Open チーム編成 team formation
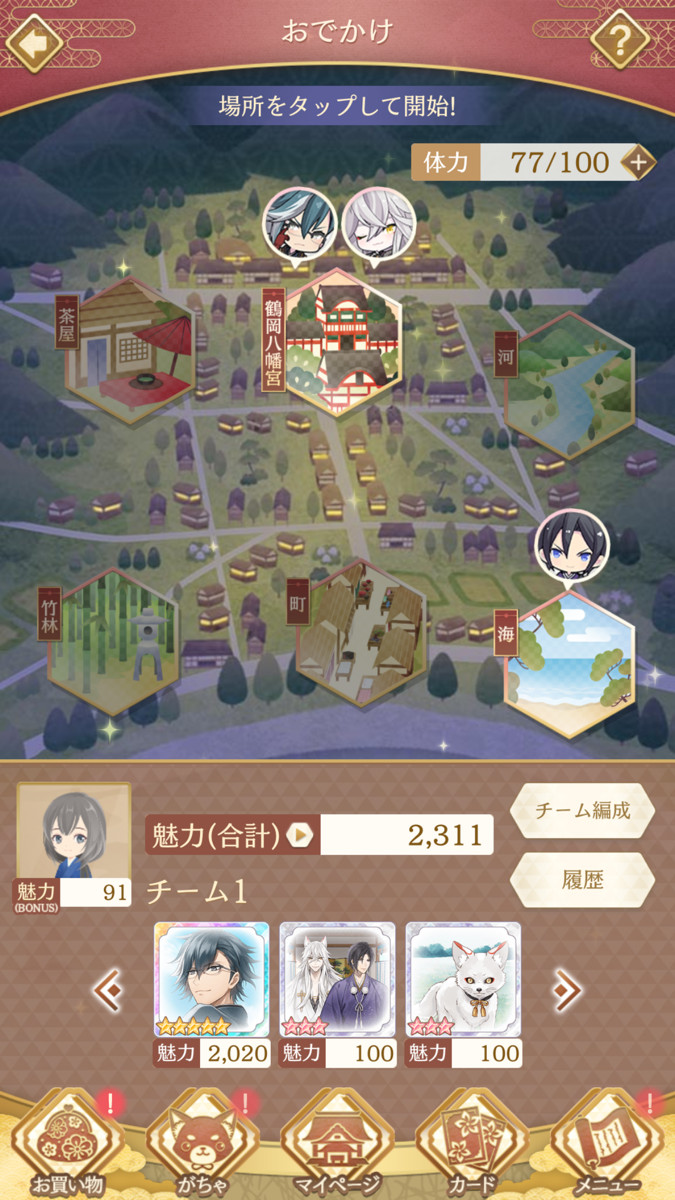 coord(582,810)
